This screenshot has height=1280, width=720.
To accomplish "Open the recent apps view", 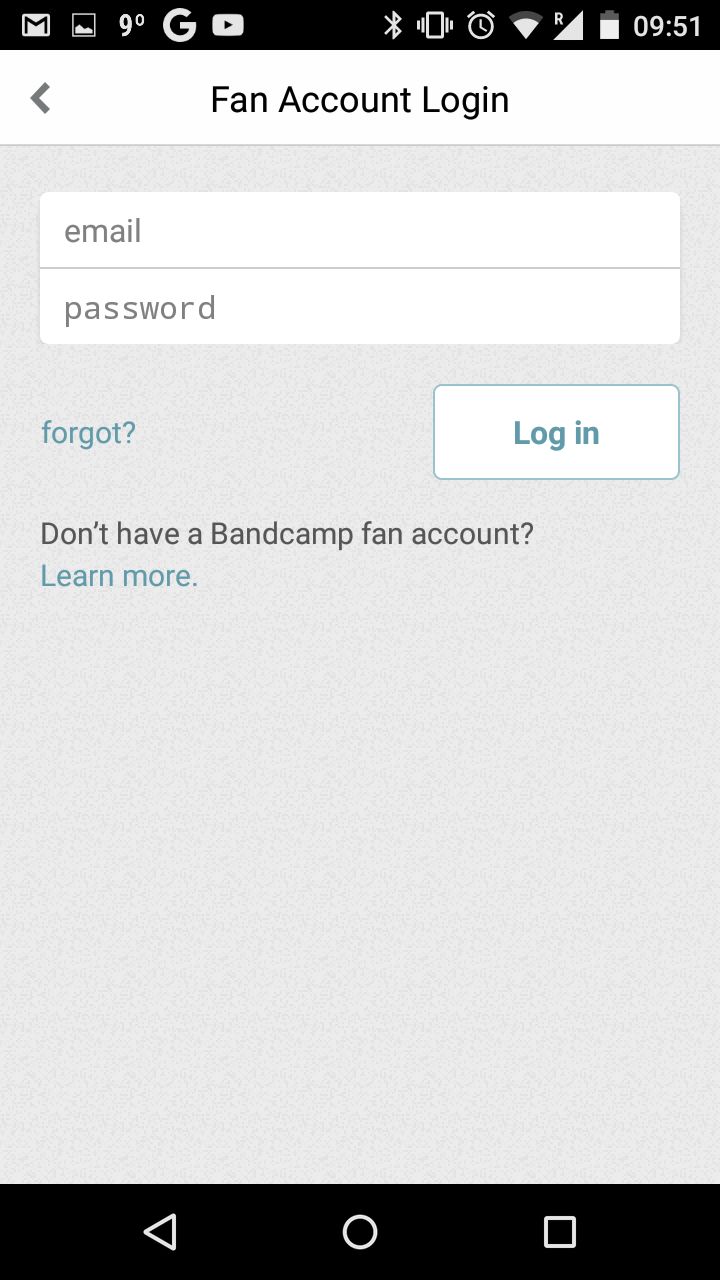I will [560, 1232].
